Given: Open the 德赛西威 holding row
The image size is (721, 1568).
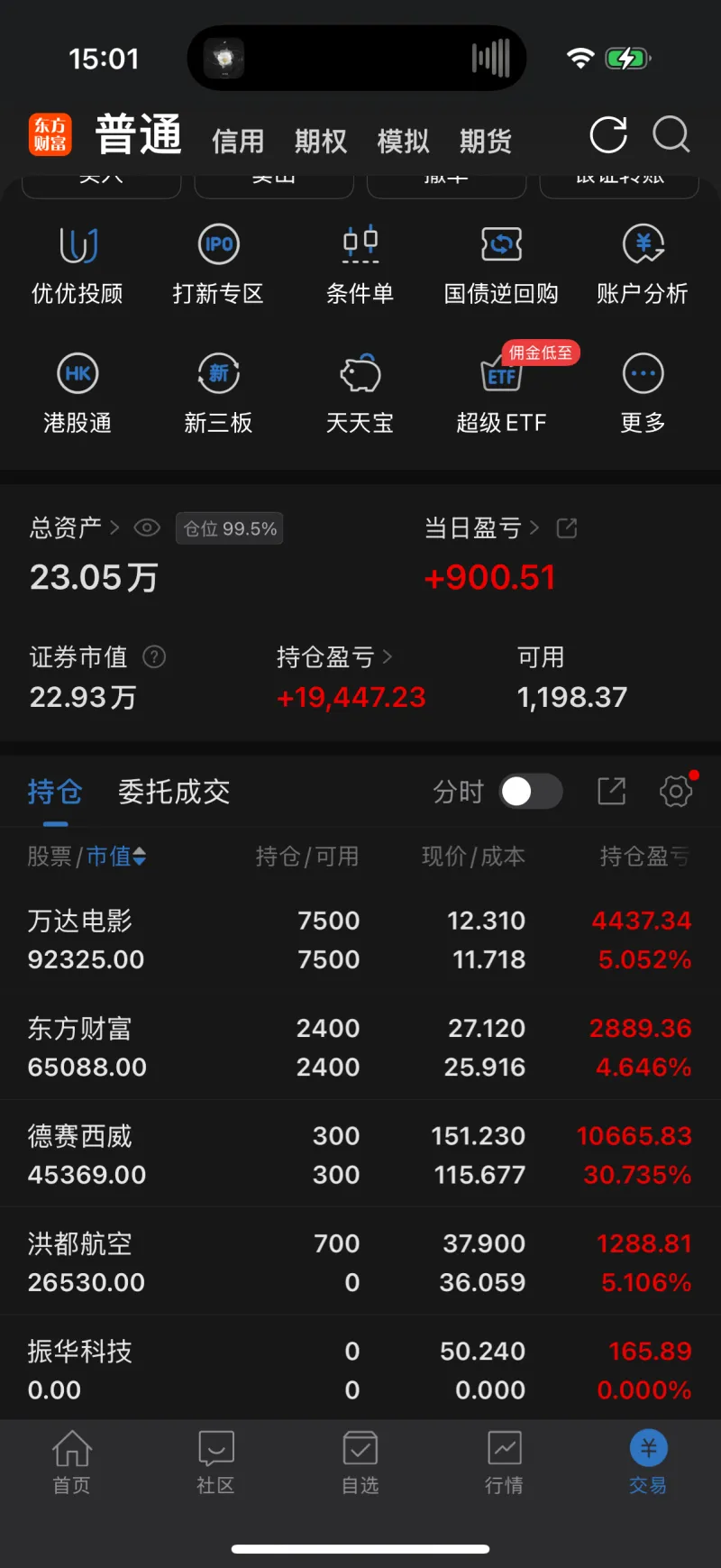Looking at the screenshot, I should point(360,1154).
